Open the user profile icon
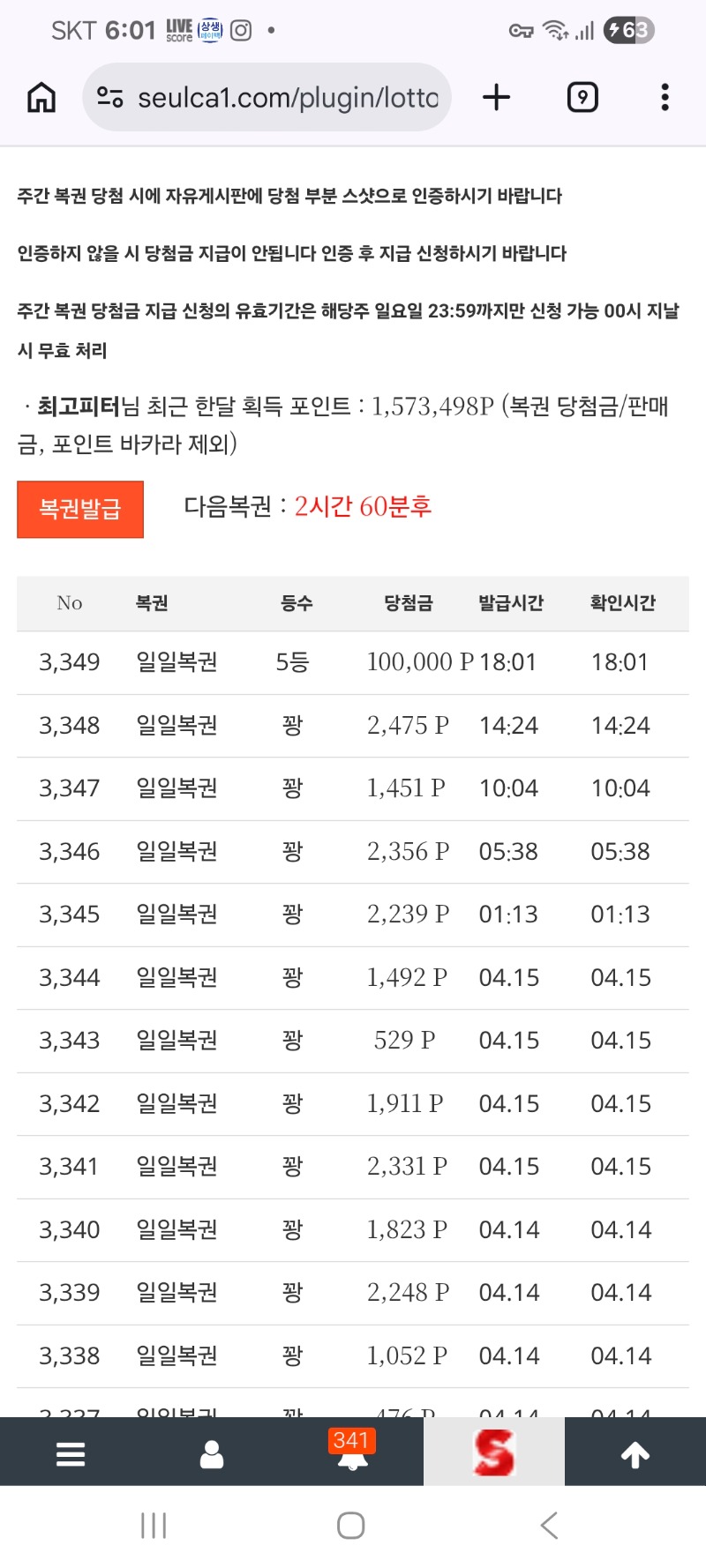 click(x=212, y=1453)
